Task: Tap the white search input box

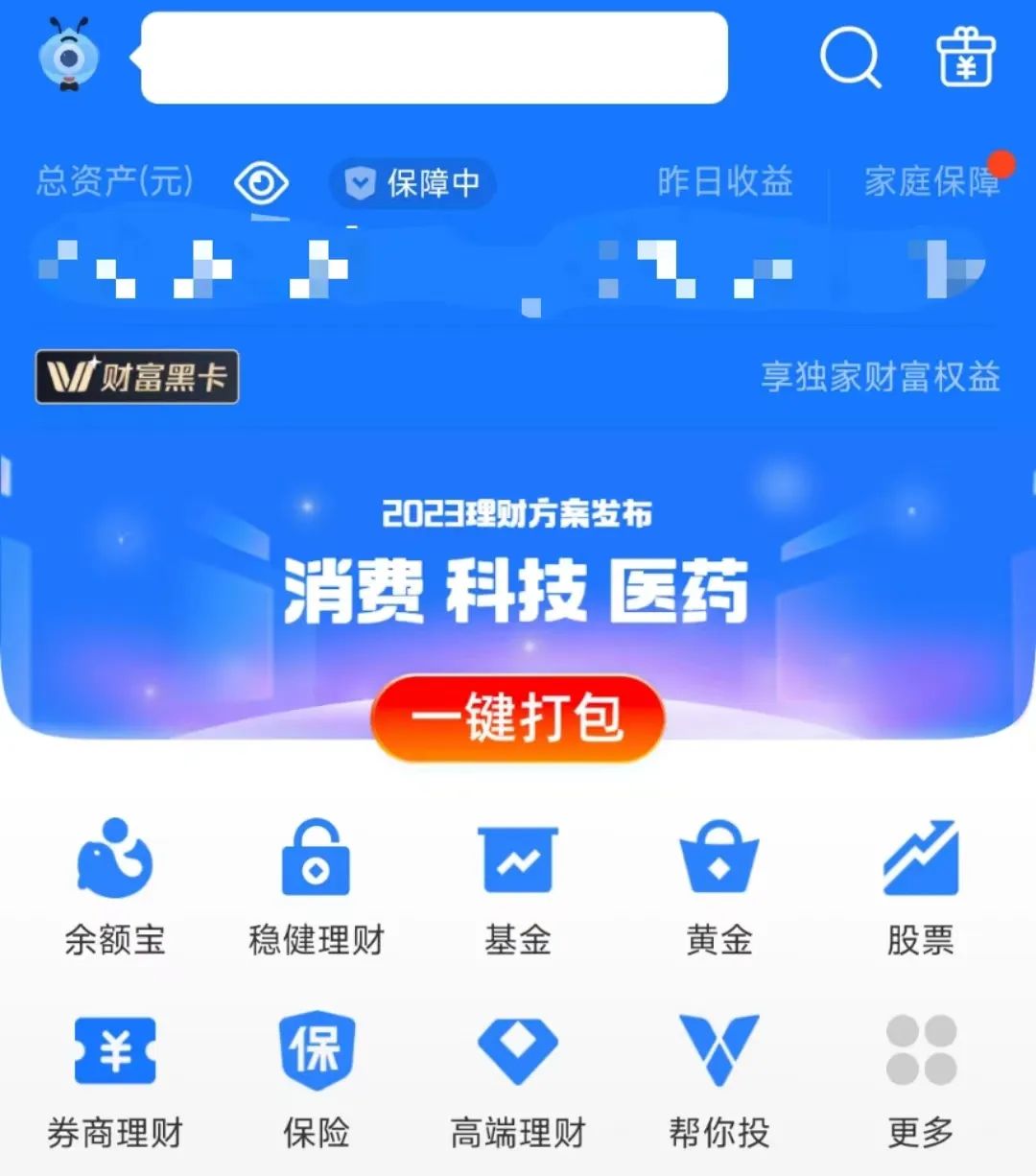Action: pyautogui.click(x=434, y=58)
